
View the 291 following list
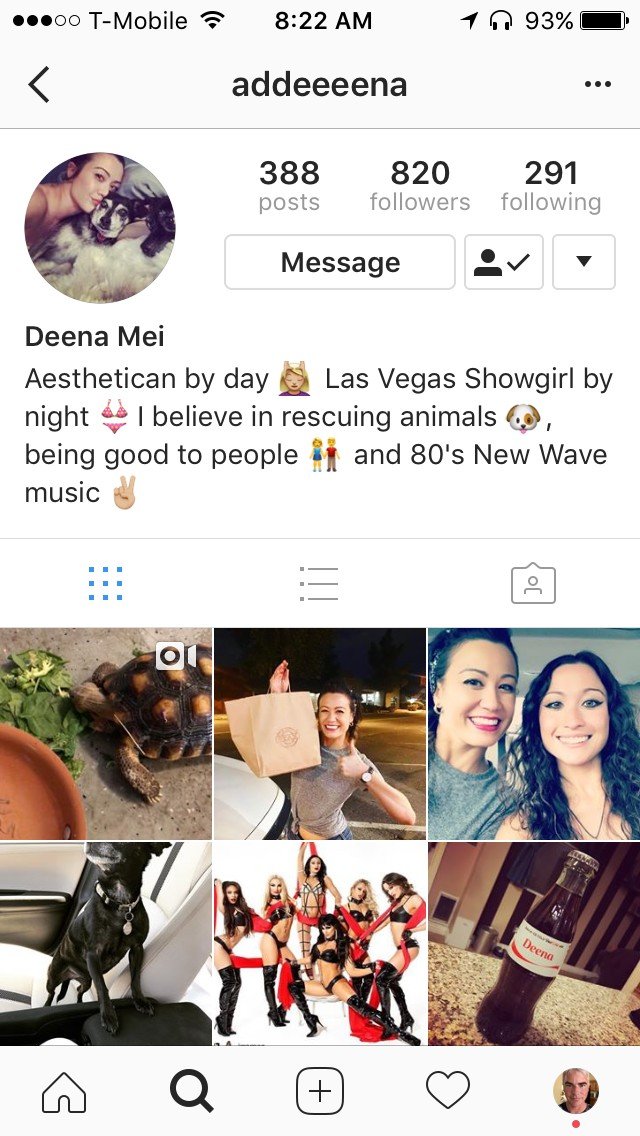(551, 186)
